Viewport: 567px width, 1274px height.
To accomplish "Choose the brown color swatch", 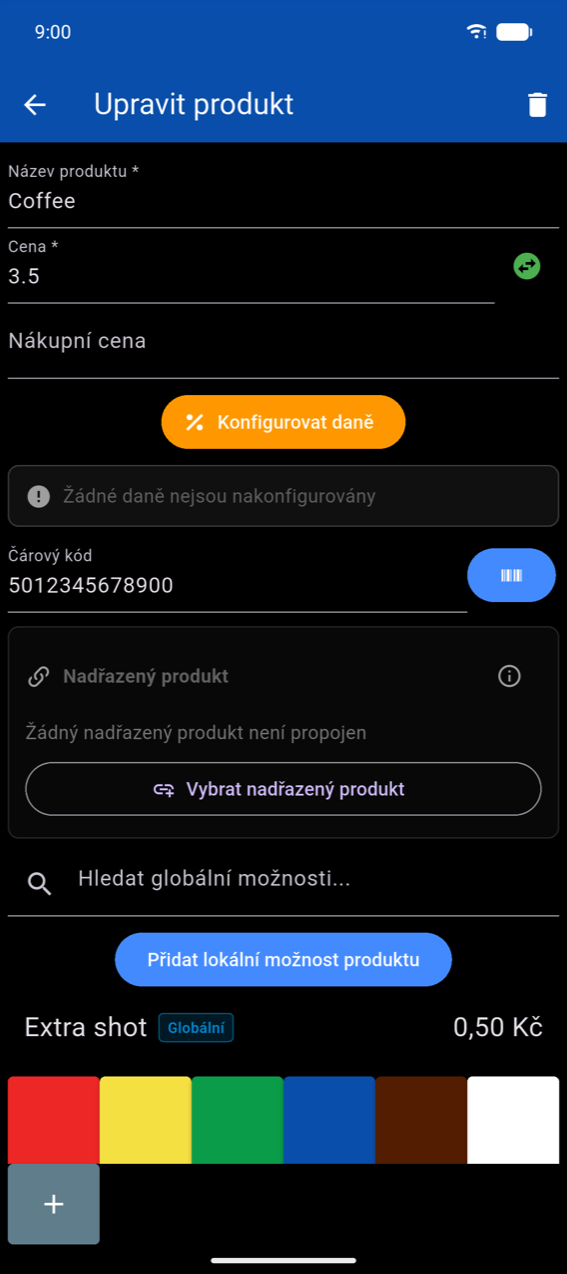I will [421, 1120].
